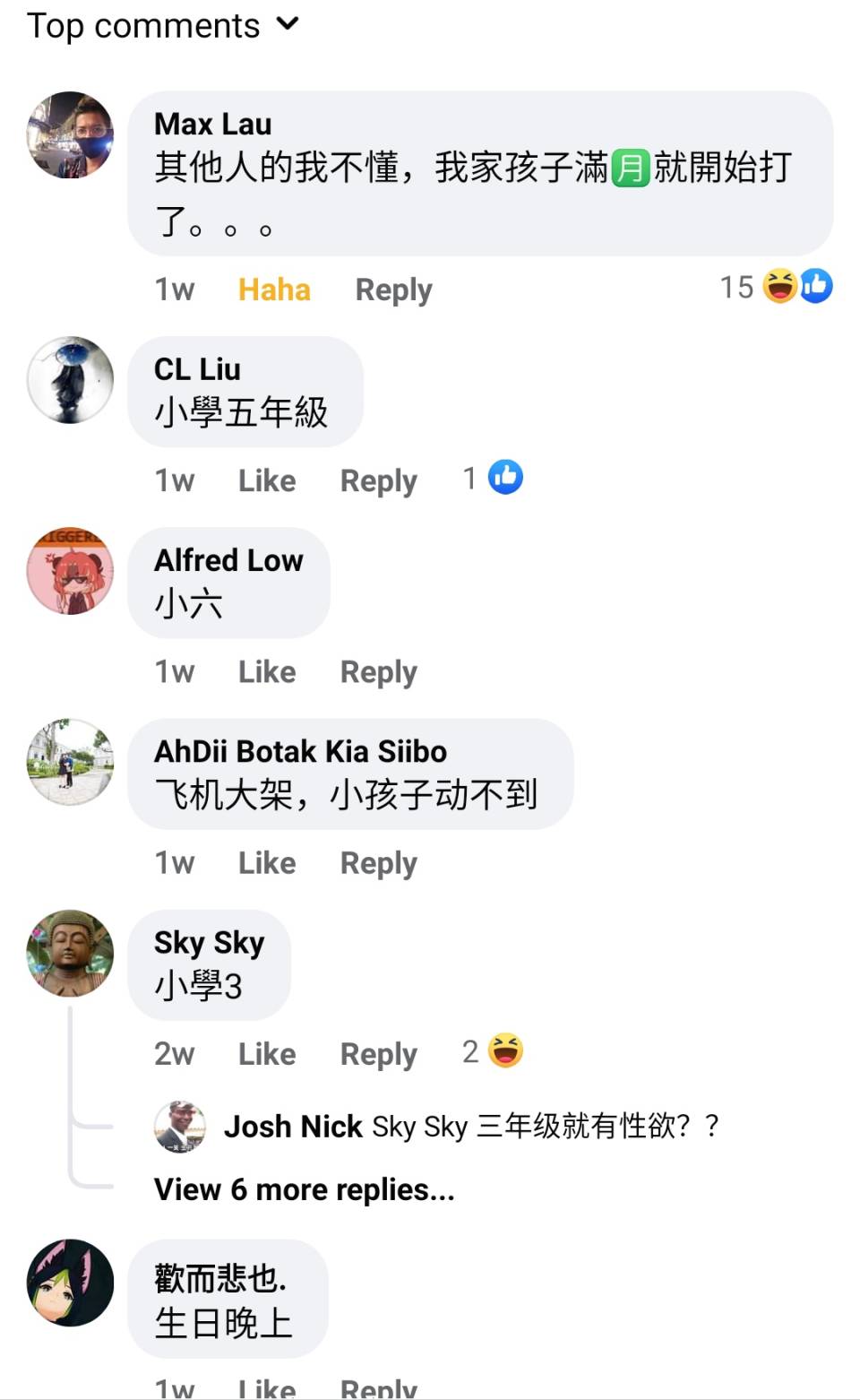Screen dimensions: 860x1400
Task: Tap Haha under Max Lau's comment
Action: click(274, 290)
